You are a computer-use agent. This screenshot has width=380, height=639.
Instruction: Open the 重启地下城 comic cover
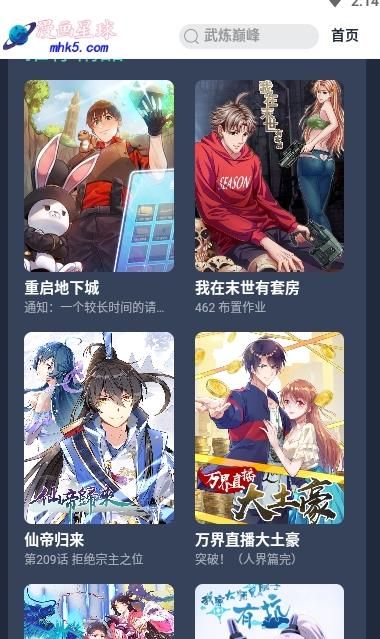coord(99,176)
